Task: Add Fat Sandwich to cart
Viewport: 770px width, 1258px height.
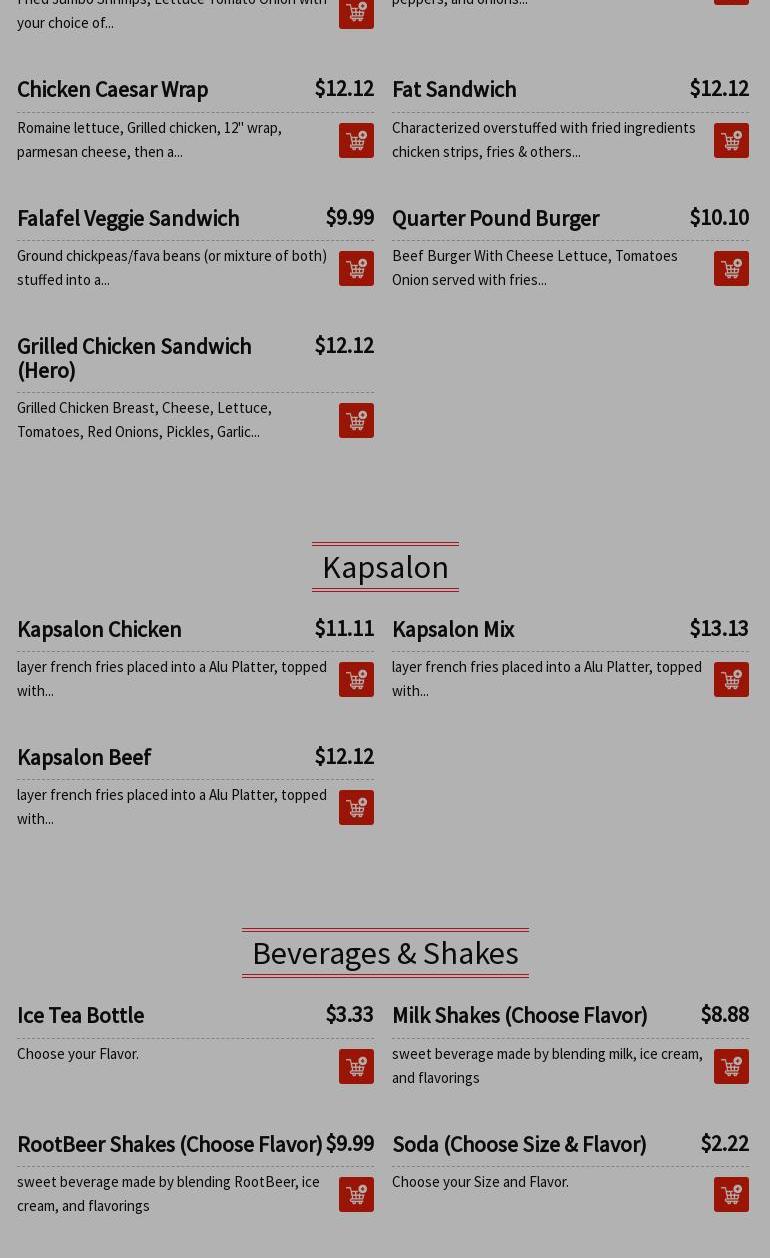Action: pyautogui.click(x=731, y=141)
